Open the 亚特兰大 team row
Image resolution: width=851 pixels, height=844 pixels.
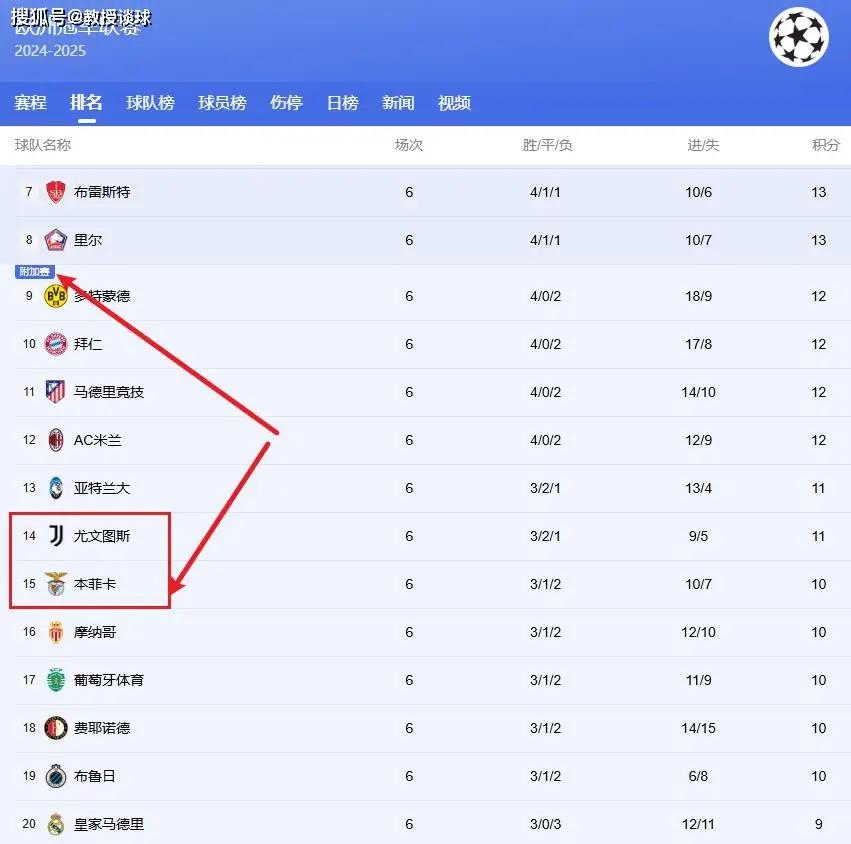pos(101,488)
